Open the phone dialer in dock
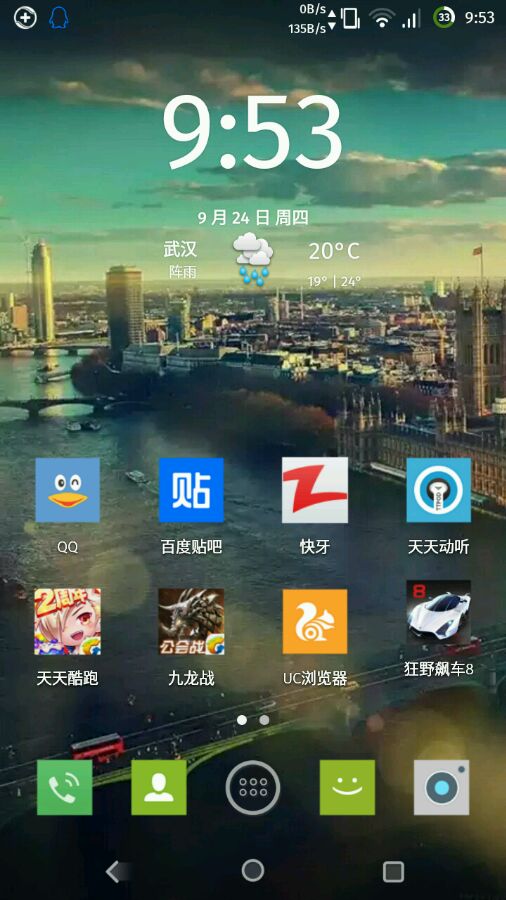This screenshot has height=900, width=506. [64, 788]
